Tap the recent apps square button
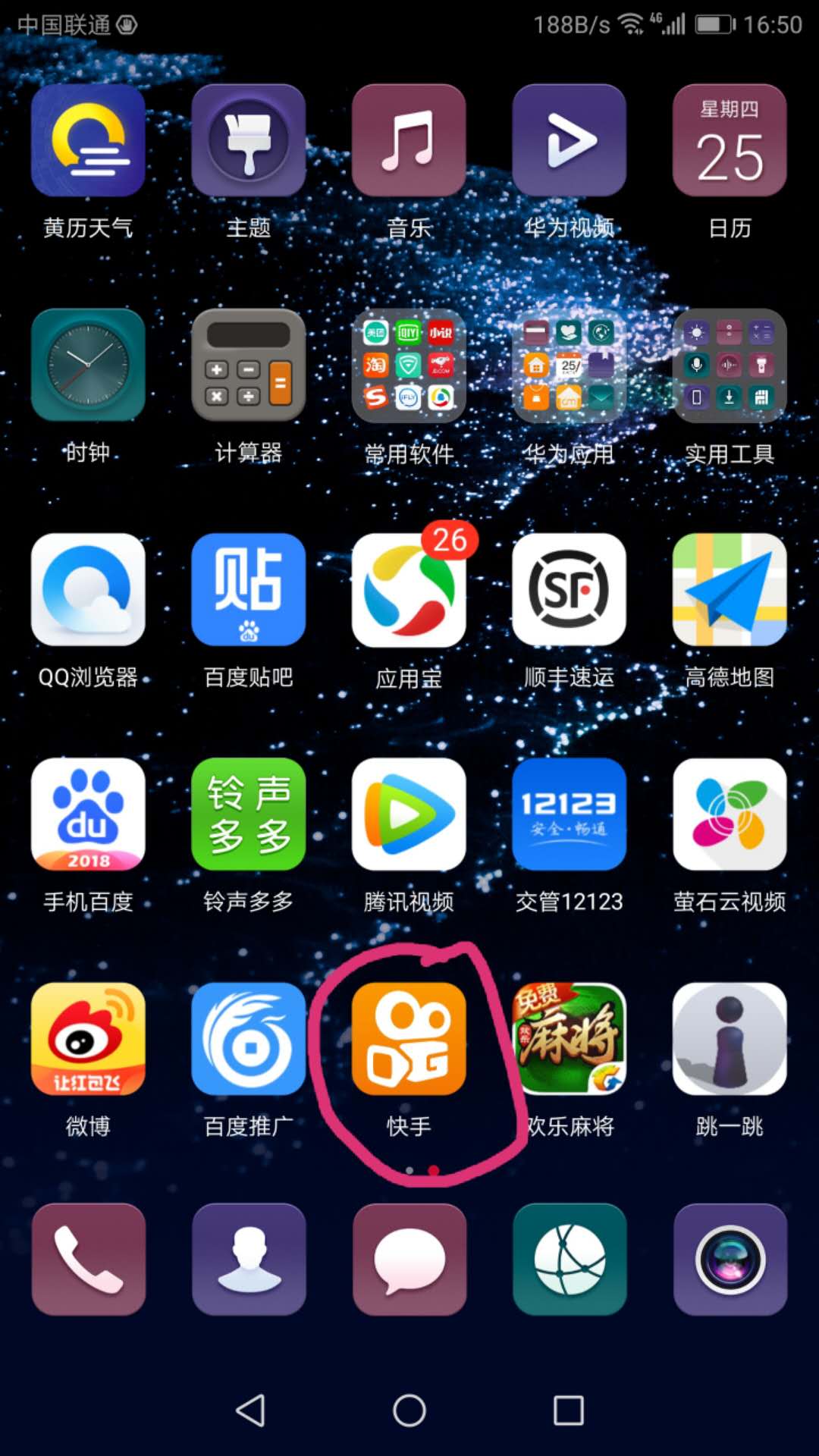The height and width of the screenshot is (1456, 819). [569, 1410]
